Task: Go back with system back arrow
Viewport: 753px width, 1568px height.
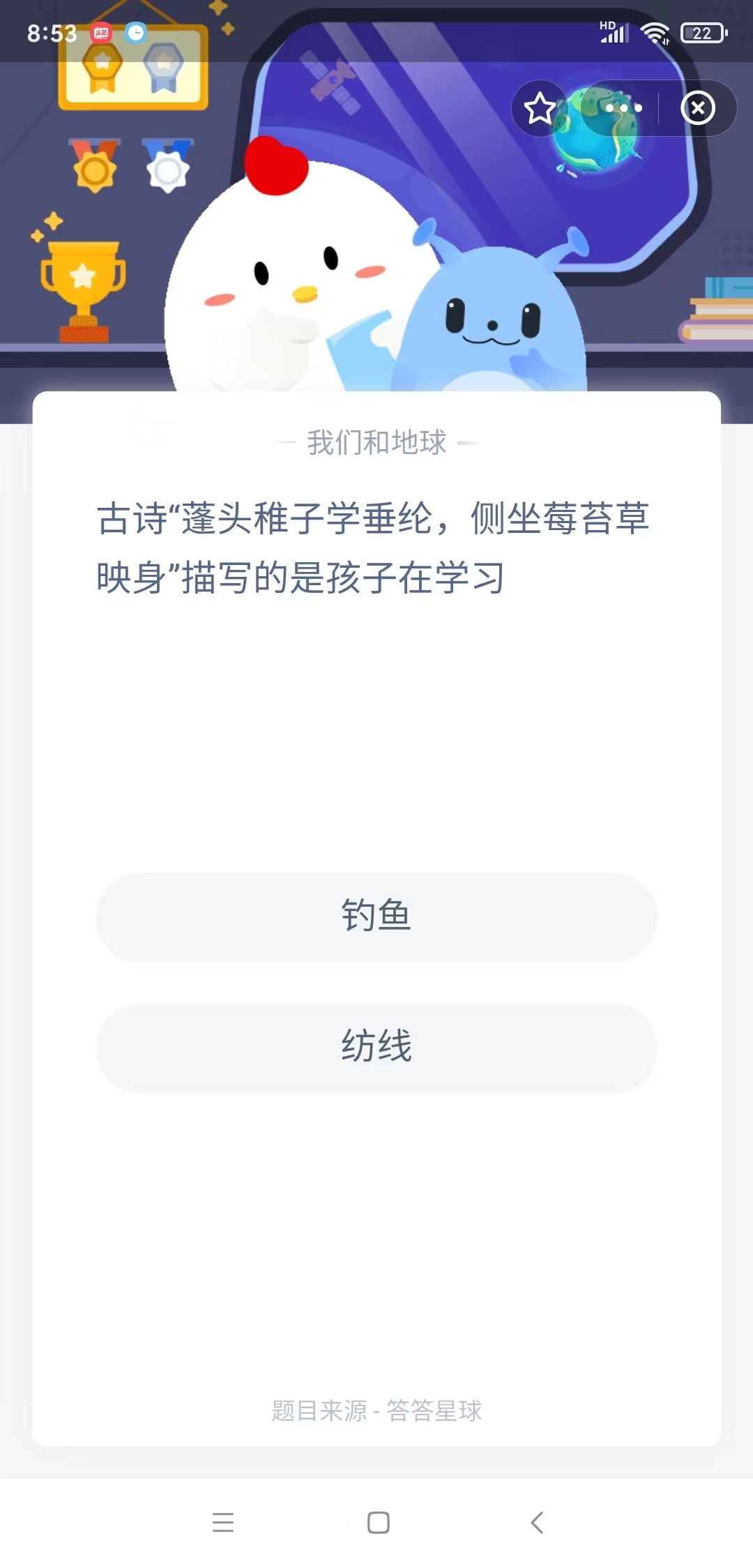Action: point(537,1522)
